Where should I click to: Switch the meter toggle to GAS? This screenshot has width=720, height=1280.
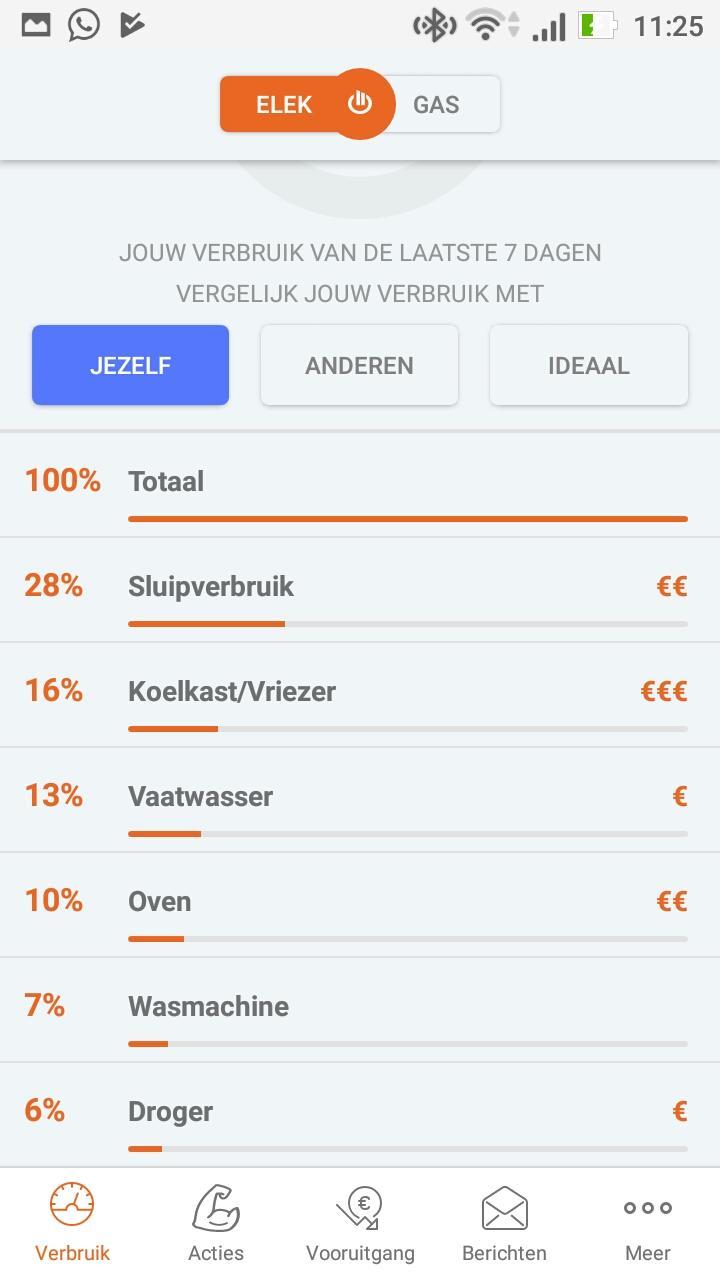click(x=437, y=103)
